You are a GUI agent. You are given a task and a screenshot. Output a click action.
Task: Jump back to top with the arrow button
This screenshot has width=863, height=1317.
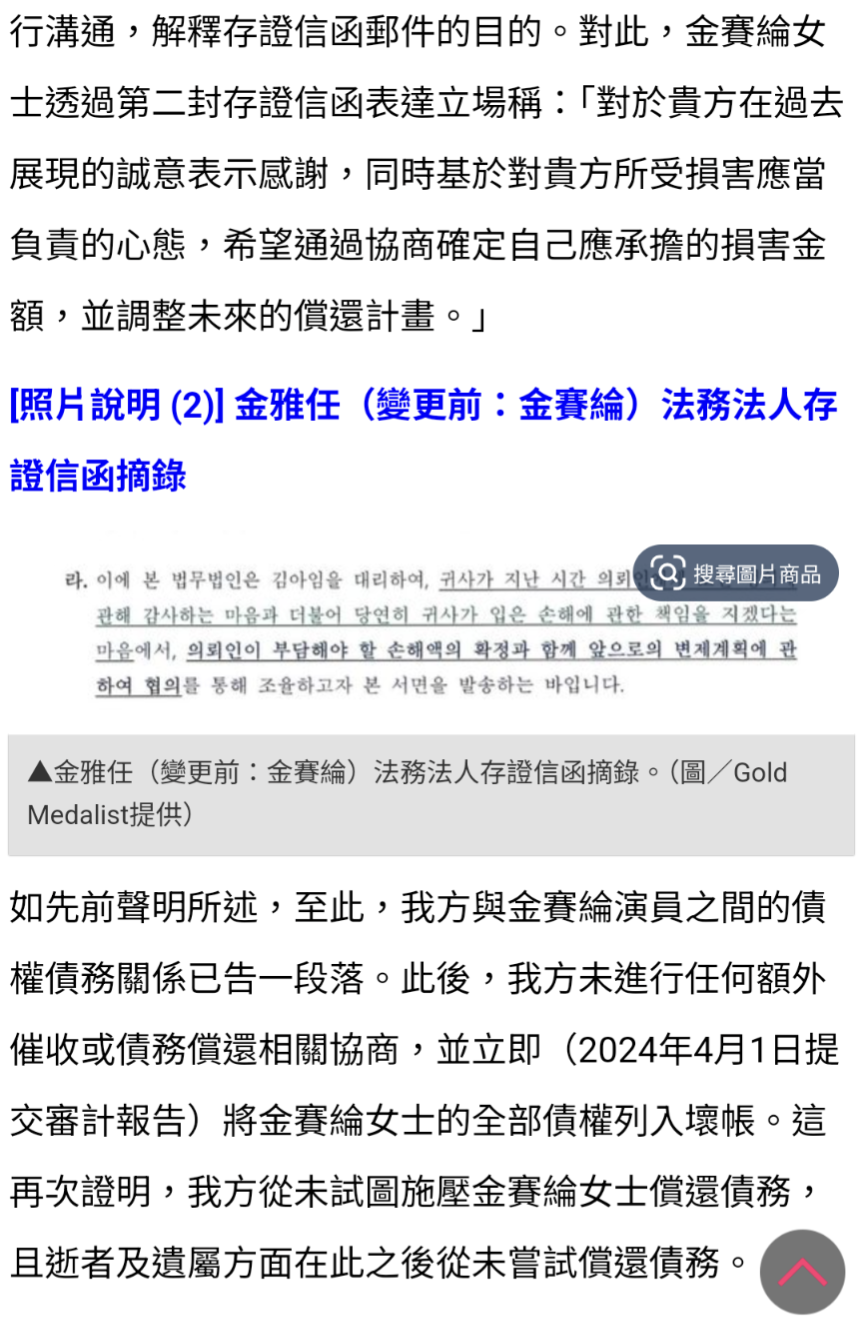[802, 1271]
